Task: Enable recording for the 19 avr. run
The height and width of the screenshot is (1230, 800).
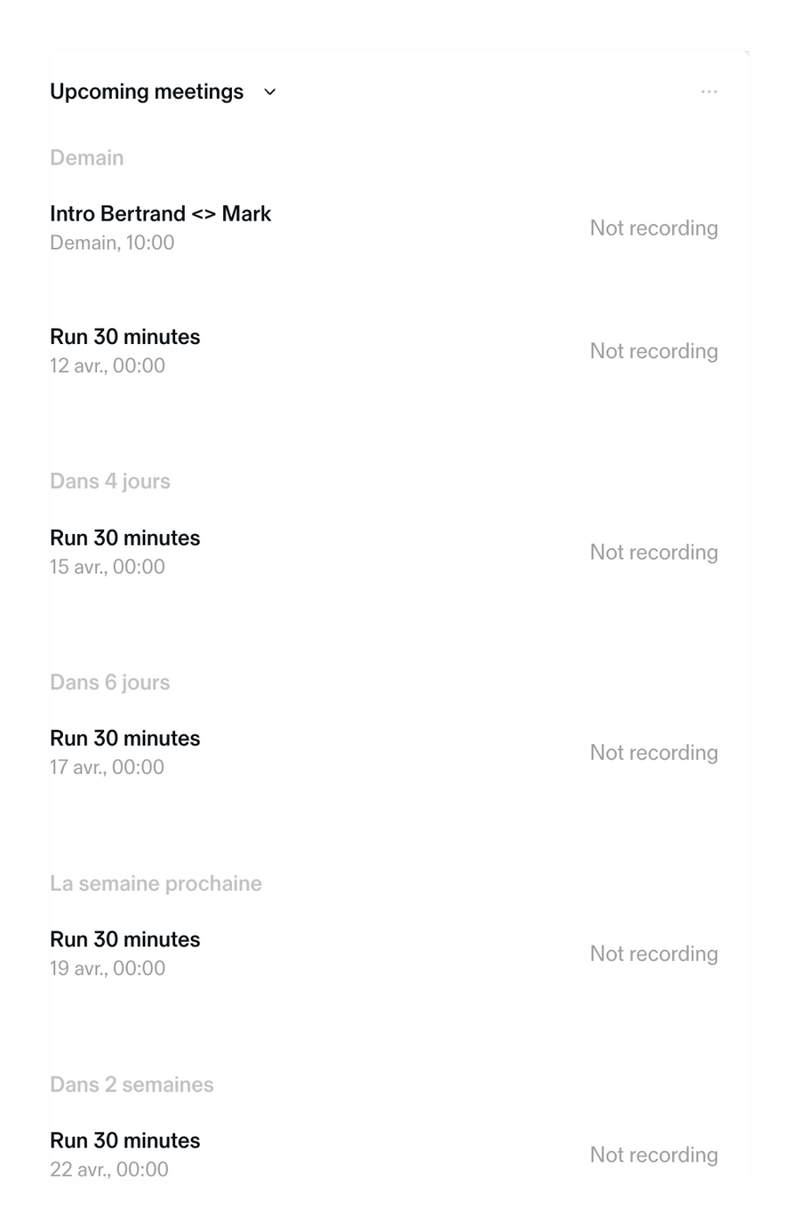Action: point(654,953)
